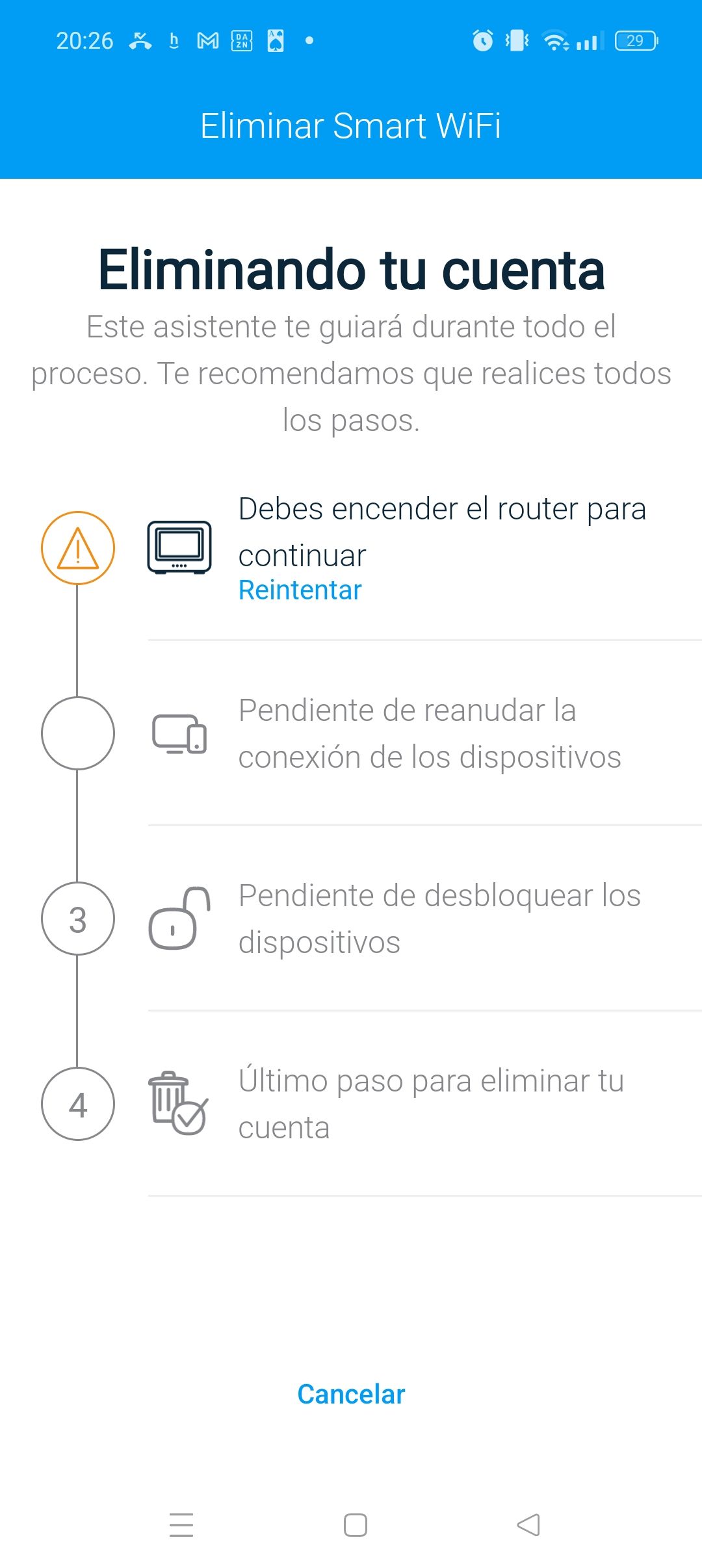Tap the Reintentar link
The height and width of the screenshot is (1568, 702).
click(300, 590)
